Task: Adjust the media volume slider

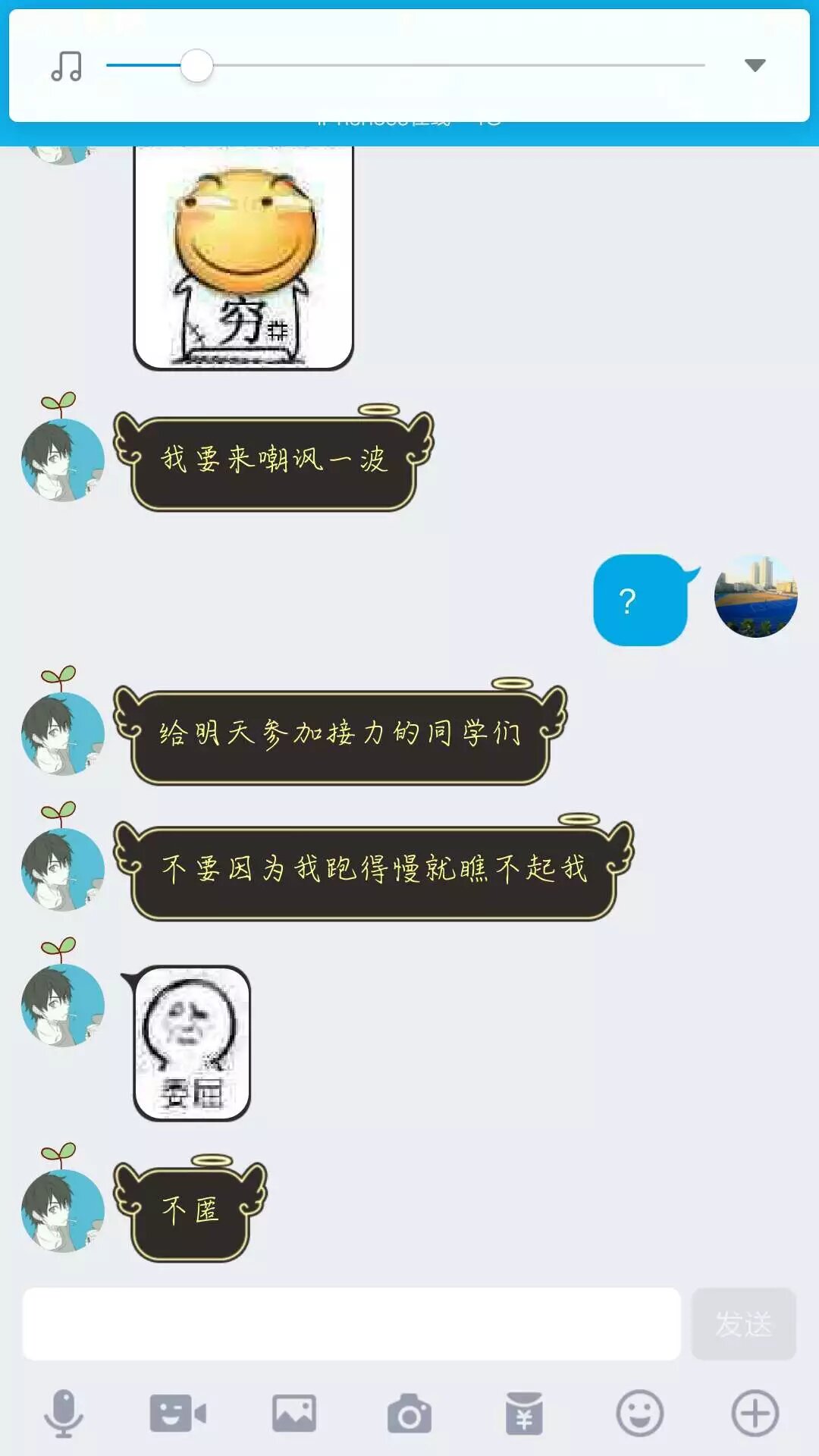Action: click(406, 66)
